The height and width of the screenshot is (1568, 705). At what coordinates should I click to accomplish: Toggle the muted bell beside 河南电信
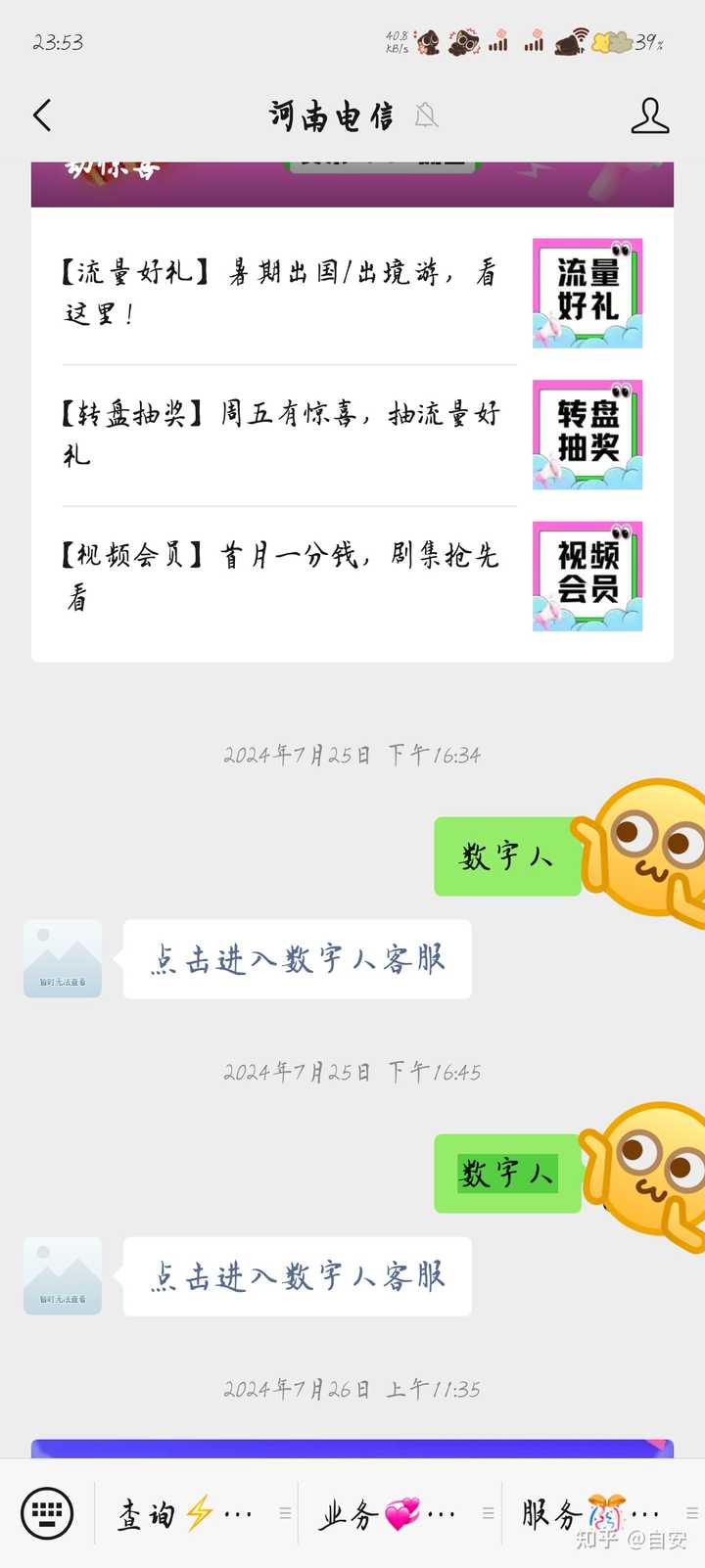pyautogui.click(x=426, y=115)
